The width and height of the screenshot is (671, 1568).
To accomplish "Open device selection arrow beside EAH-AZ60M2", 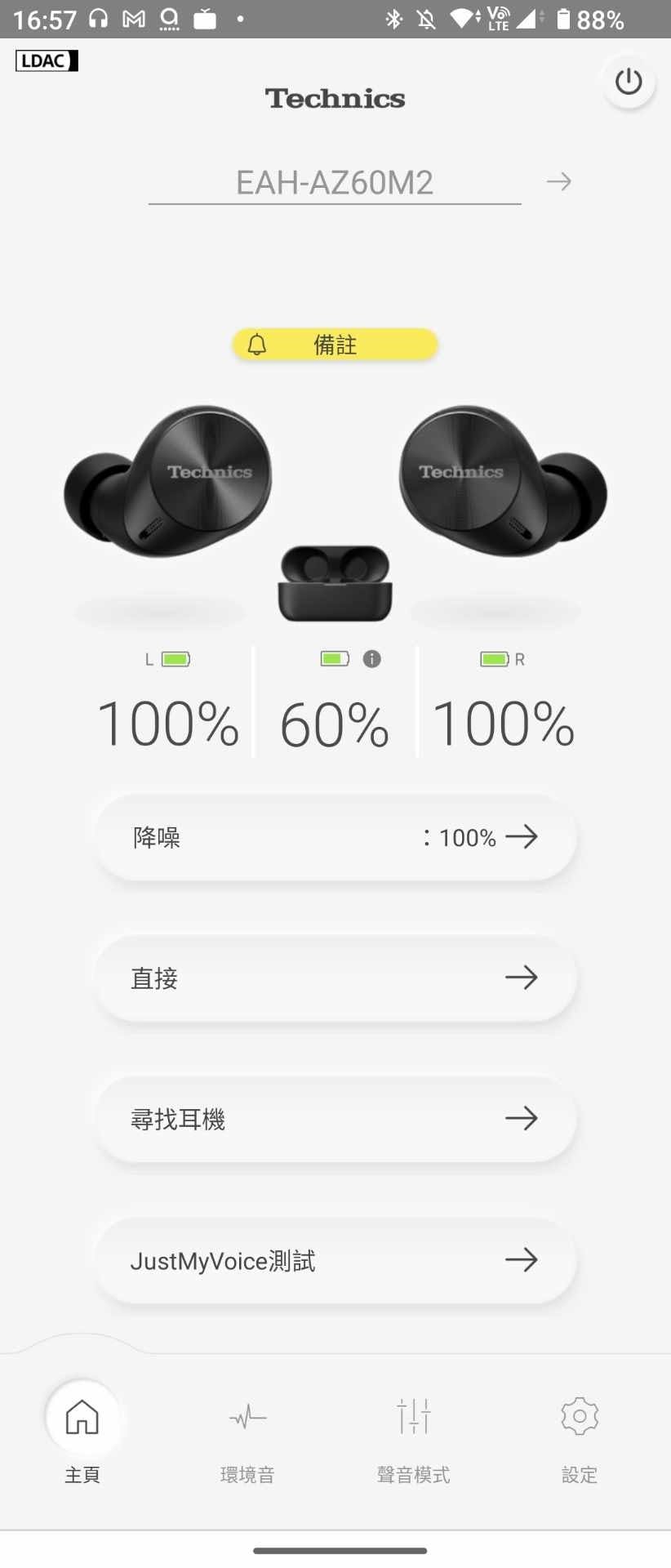I will 559,181.
